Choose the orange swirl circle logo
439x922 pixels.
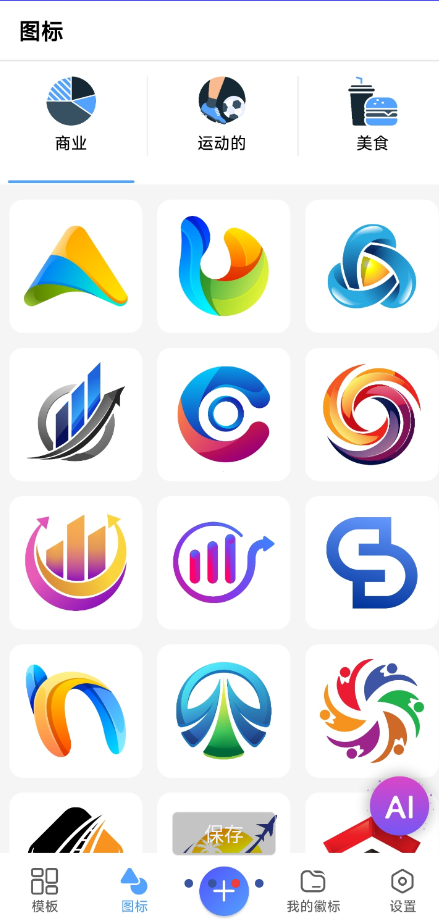[371, 415]
